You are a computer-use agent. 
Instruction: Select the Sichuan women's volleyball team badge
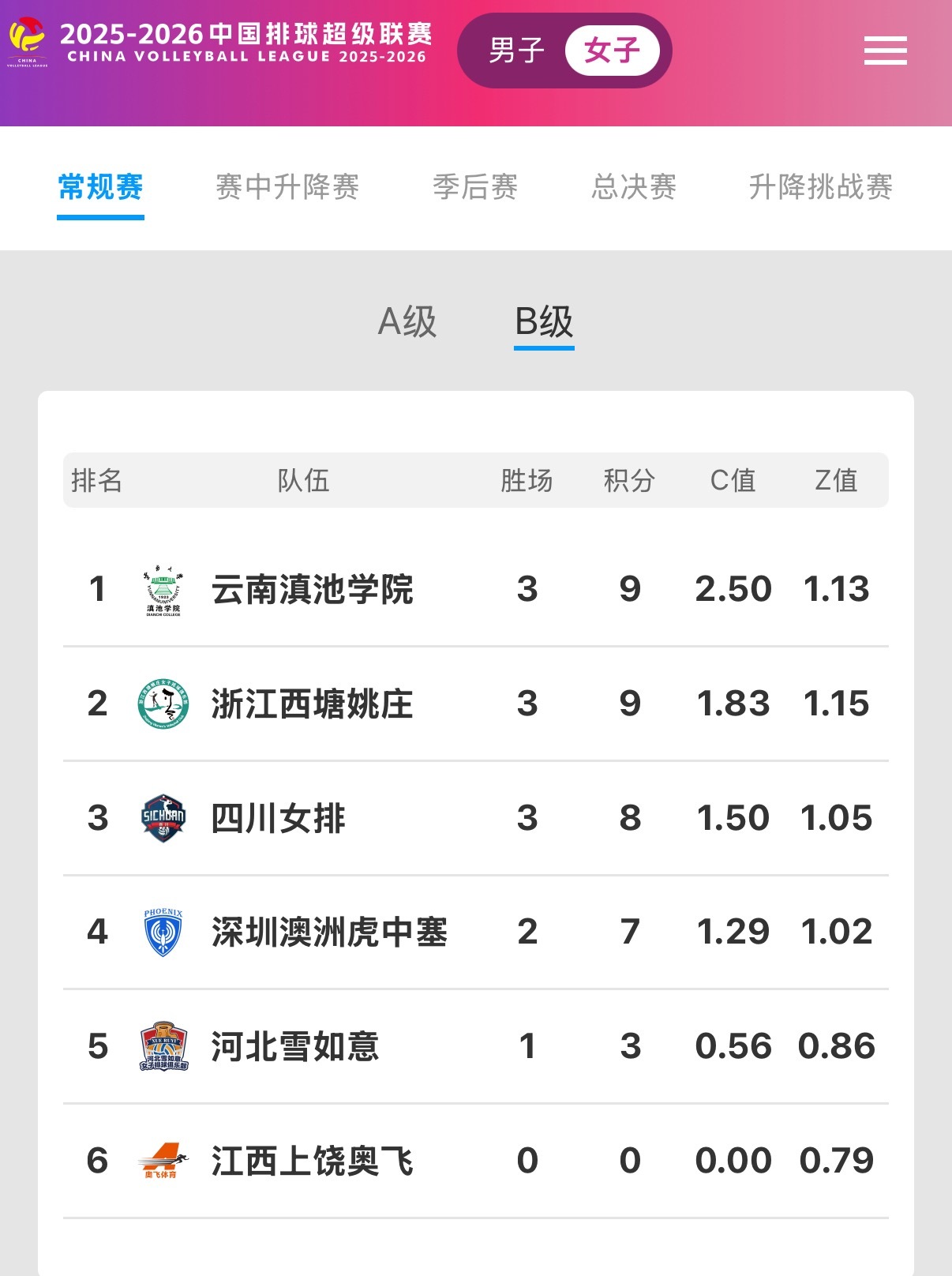[x=162, y=817]
